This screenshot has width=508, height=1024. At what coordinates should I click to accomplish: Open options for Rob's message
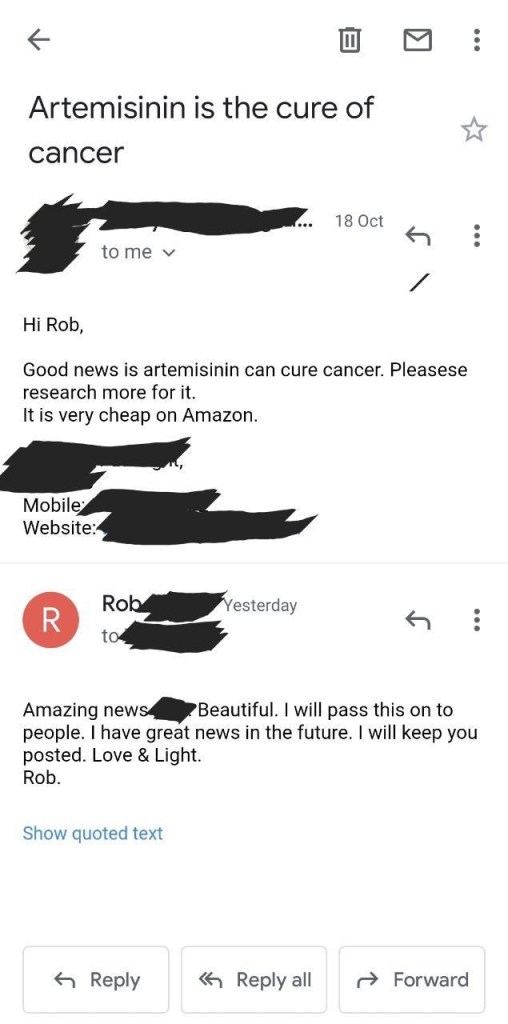[477, 618]
